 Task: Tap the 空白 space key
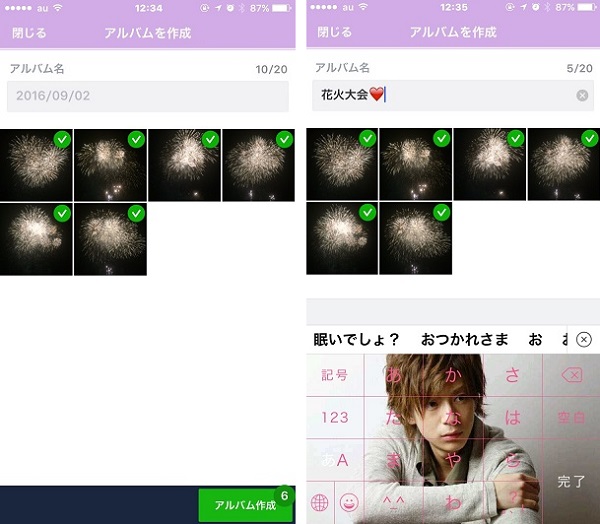[x=571, y=417]
